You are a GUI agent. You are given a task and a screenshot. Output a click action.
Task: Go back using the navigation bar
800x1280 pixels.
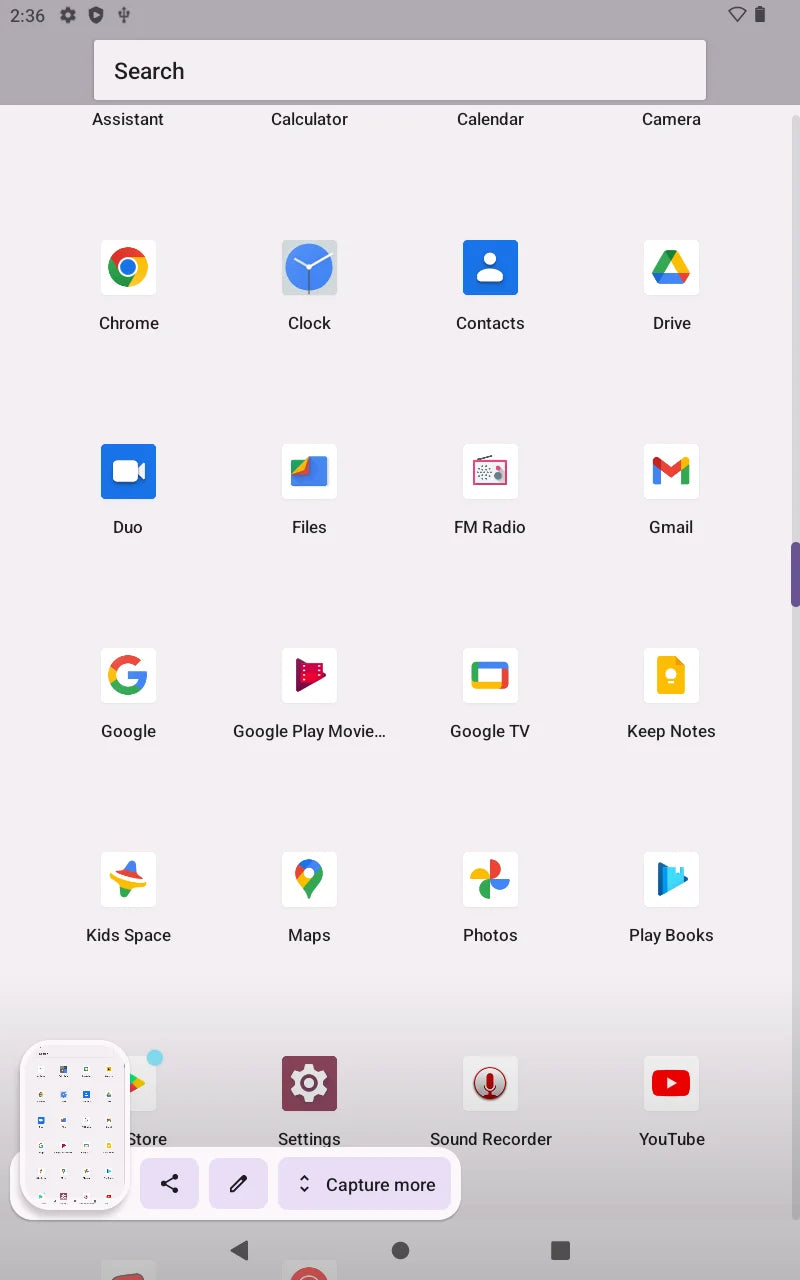[x=239, y=1250]
